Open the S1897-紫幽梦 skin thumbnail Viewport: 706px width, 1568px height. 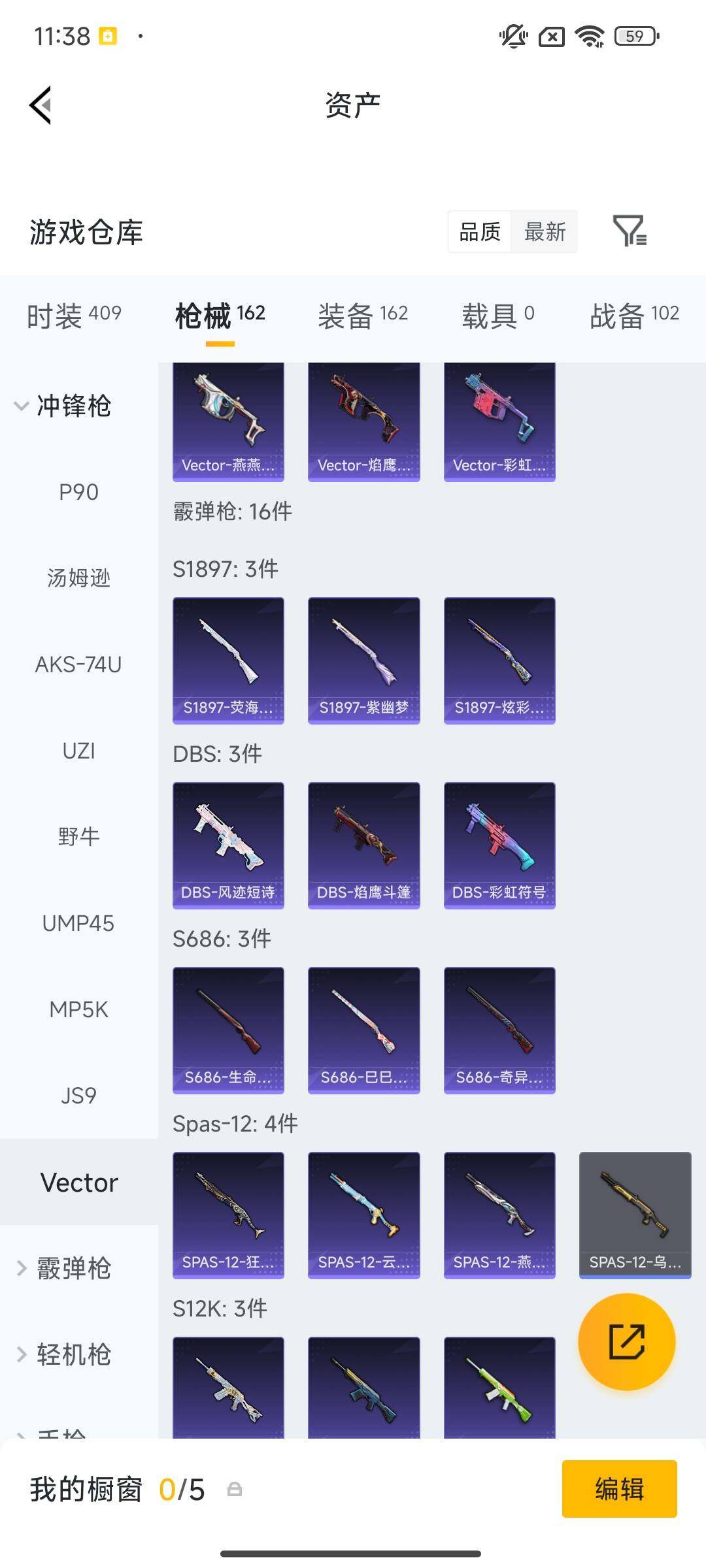click(x=363, y=660)
